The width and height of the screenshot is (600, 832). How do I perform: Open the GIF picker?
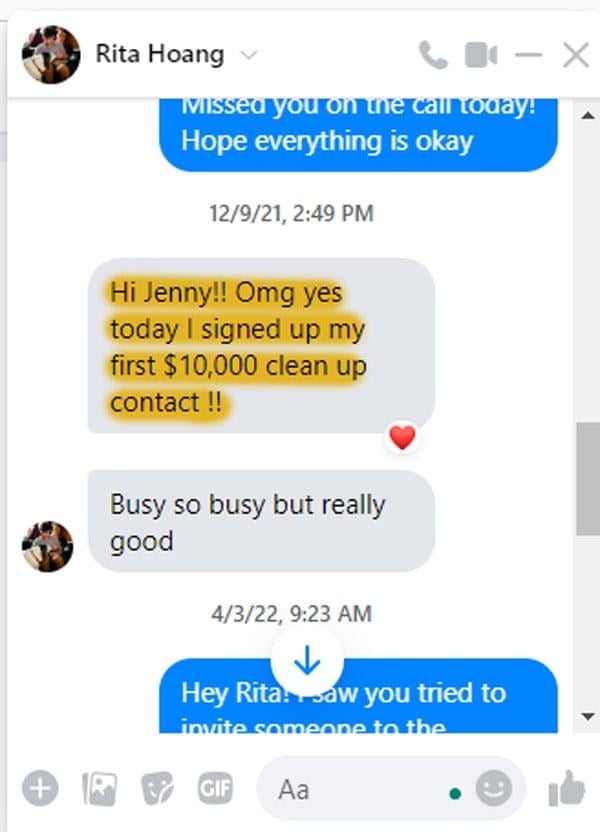point(214,789)
